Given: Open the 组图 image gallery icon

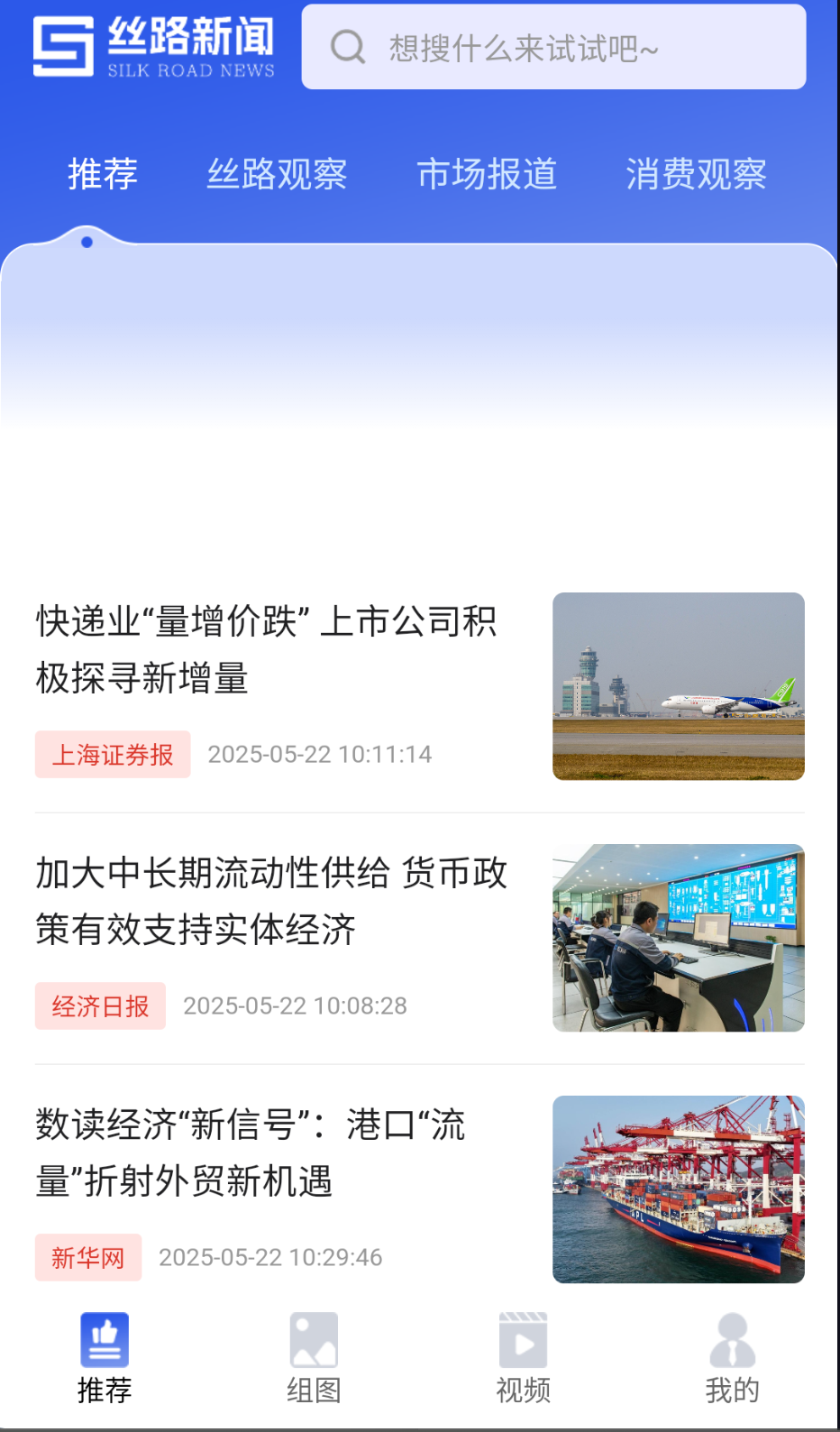Looking at the screenshot, I should point(314,1351).
